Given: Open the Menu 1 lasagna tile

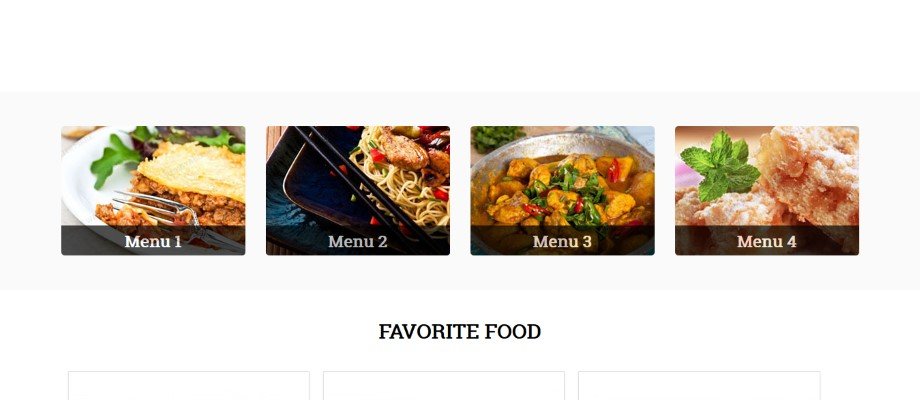Looking at the screenshot, I should (153, 190).
